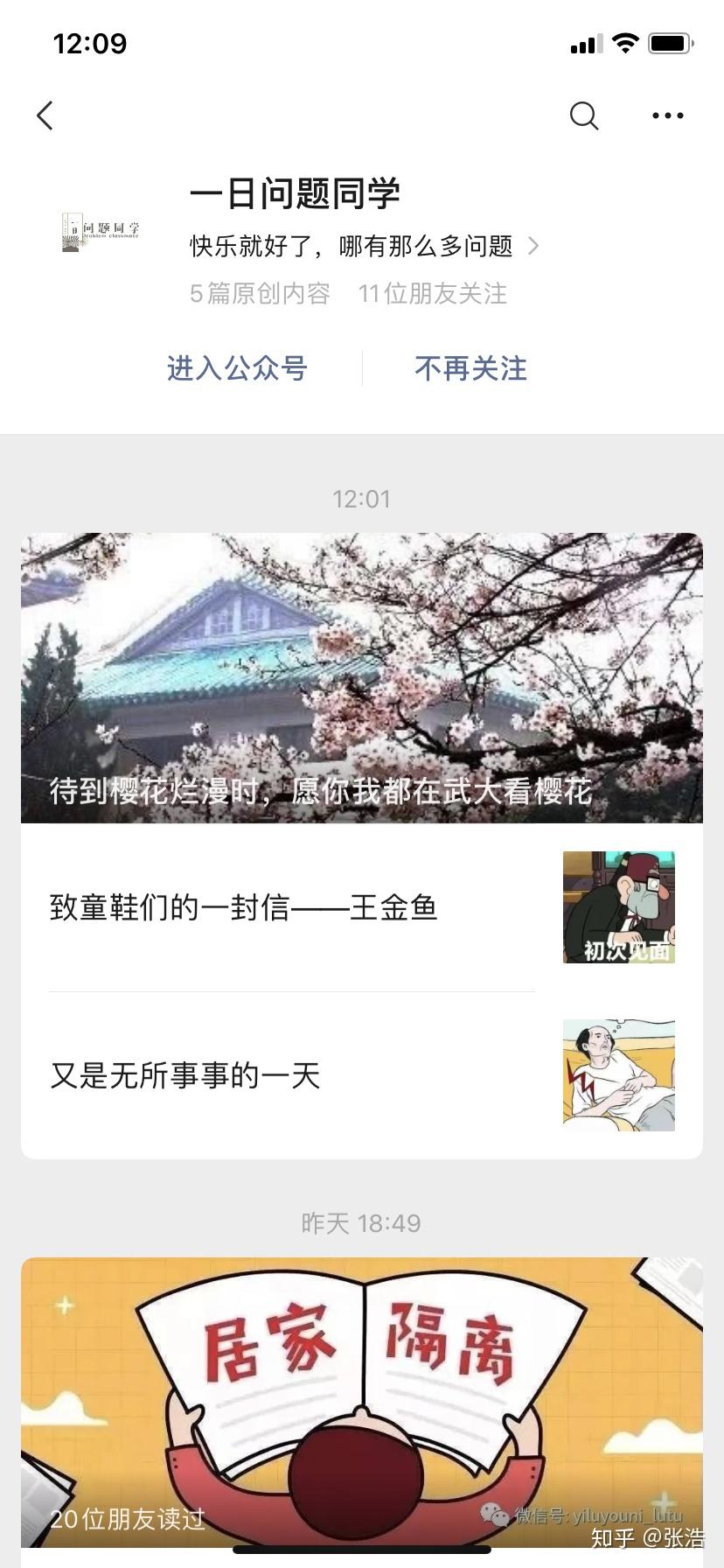Open article 又是无所事事的一天
This screenshot has height=1568, width=724.
point(362,1075)
